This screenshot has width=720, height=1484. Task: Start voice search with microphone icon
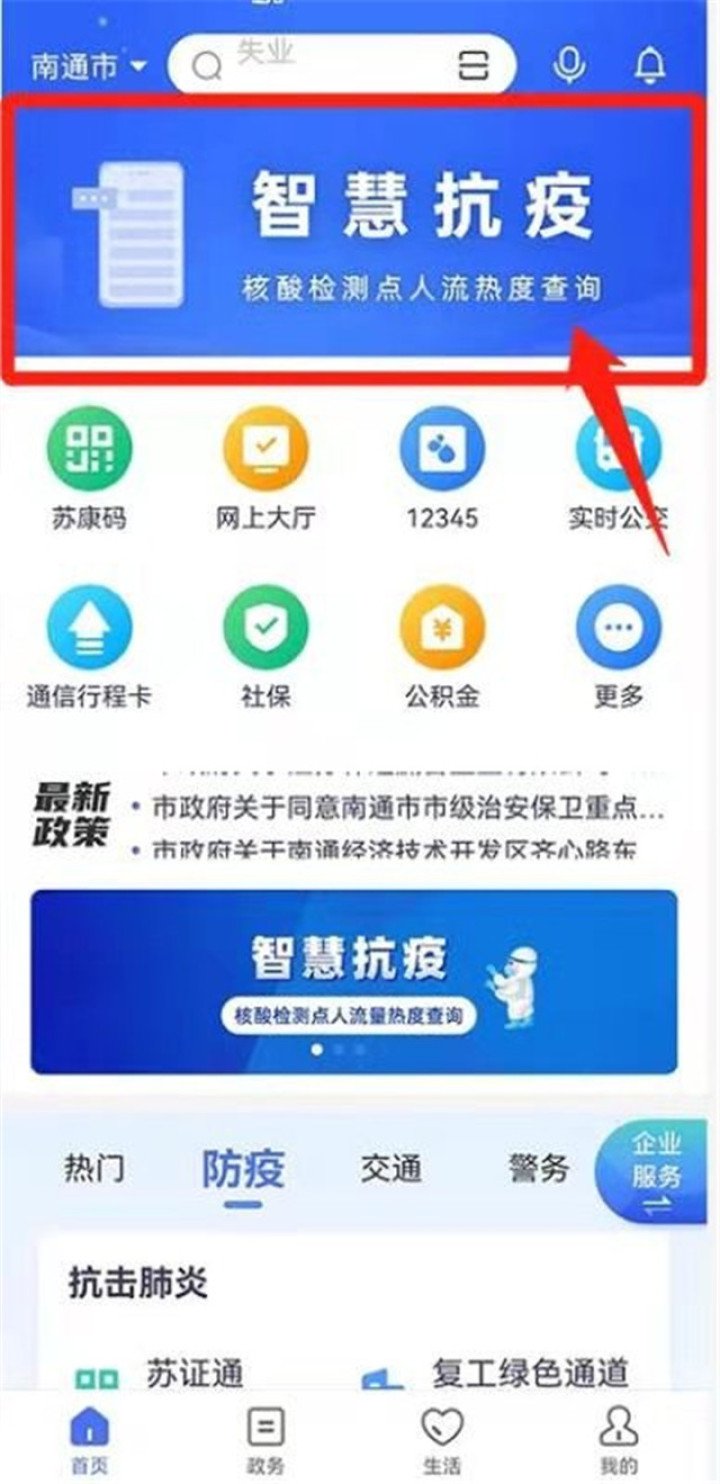(x=570, y=66)
